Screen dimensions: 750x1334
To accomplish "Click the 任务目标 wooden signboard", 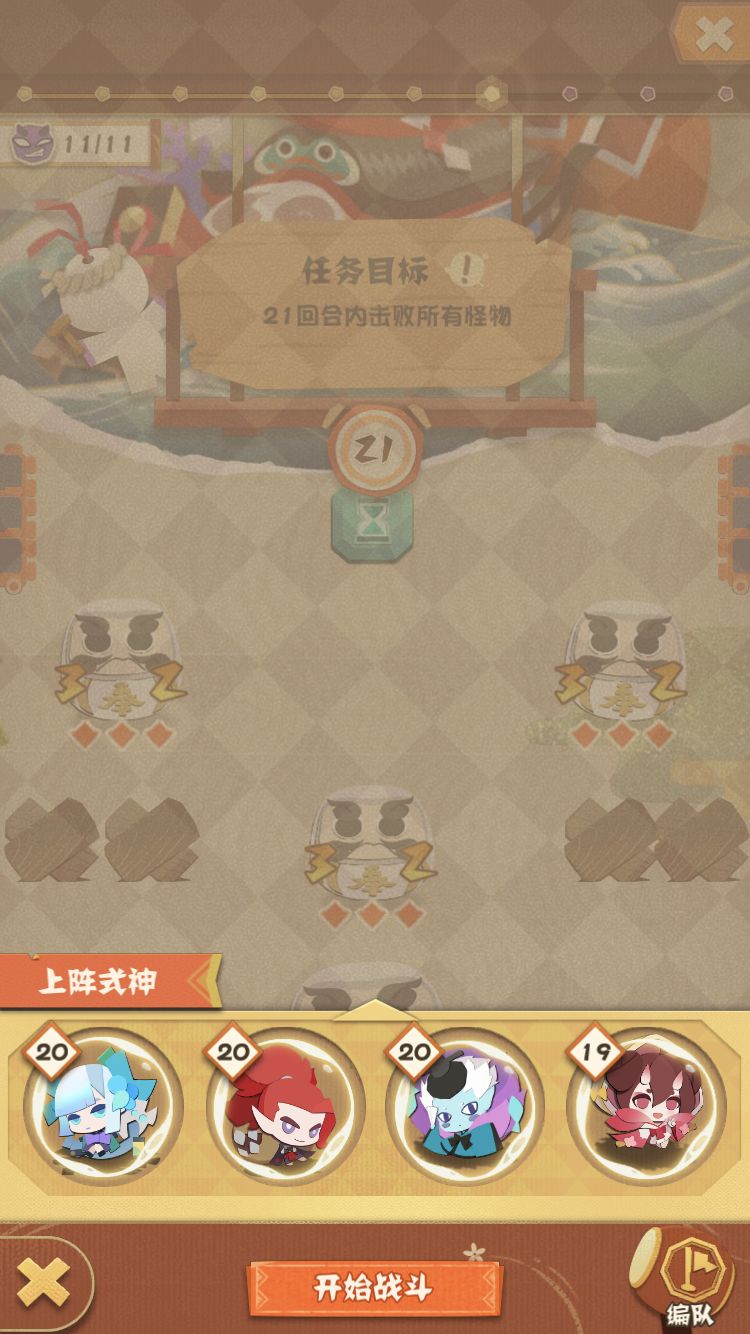I will 375,300.
